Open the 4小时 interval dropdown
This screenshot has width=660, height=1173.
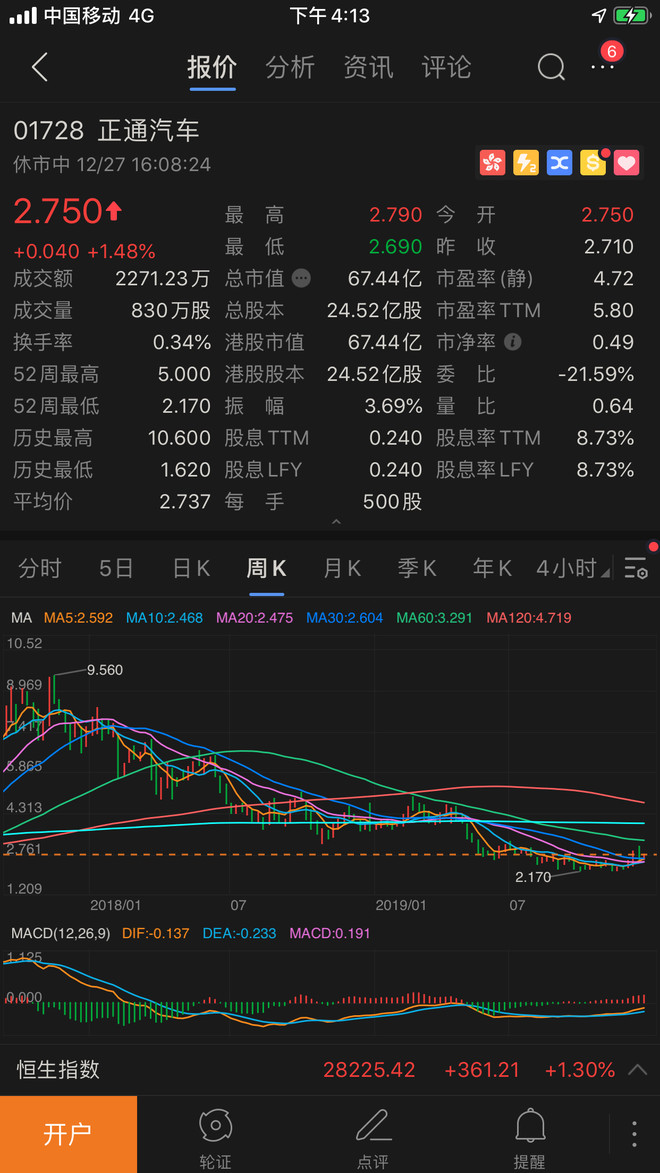pos(572,569)
